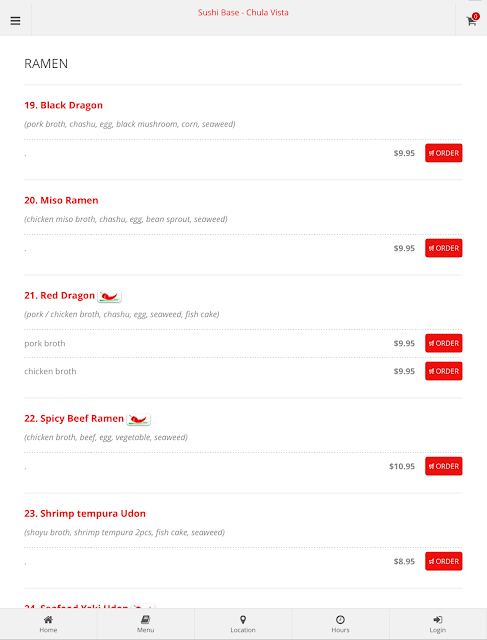Open the shopping cart

point(471,20)
